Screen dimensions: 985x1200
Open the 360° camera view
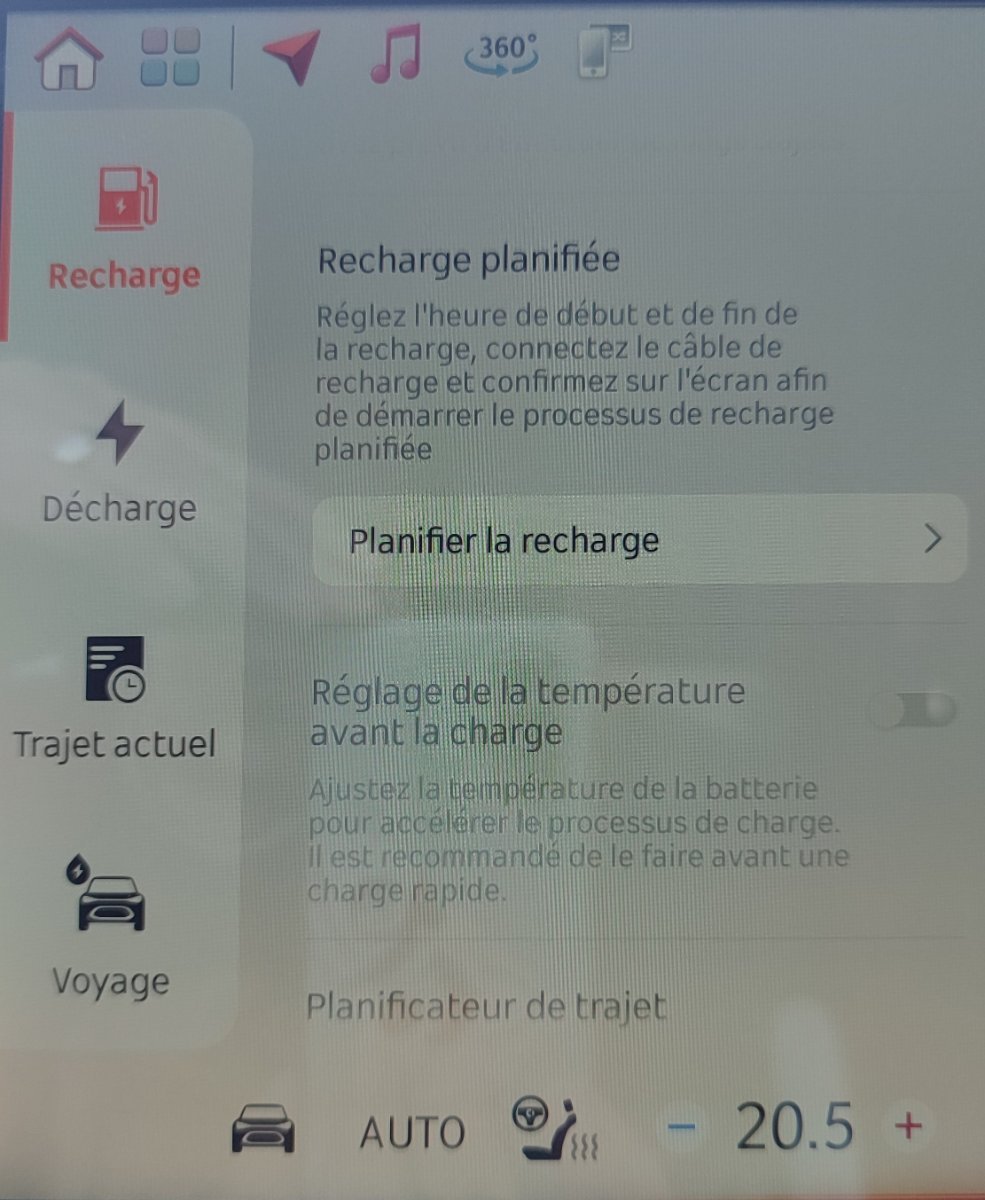[503, 54]
